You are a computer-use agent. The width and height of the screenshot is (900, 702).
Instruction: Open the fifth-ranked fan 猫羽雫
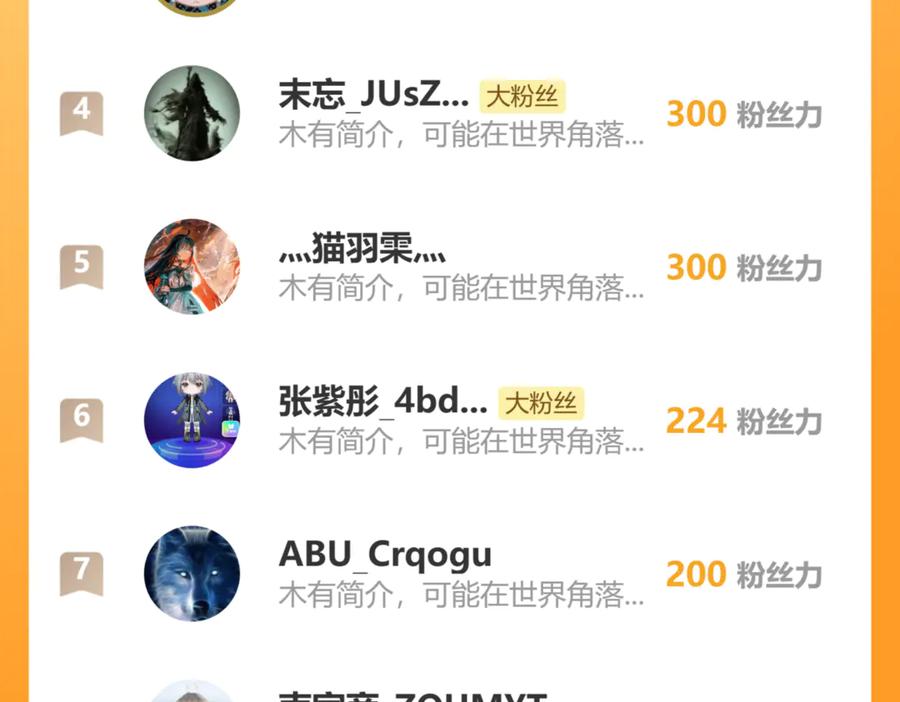(x=362, y=249)
